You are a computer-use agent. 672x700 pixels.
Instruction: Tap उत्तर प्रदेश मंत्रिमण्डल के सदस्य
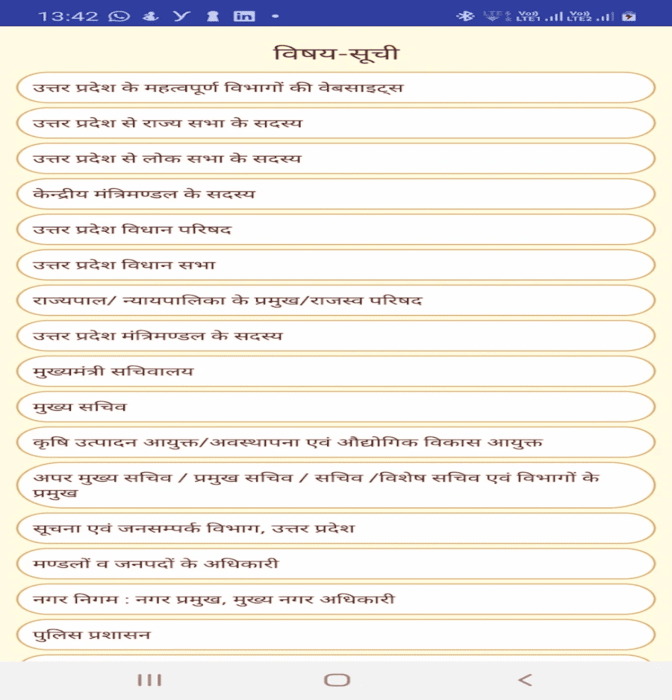click(336, 336)
